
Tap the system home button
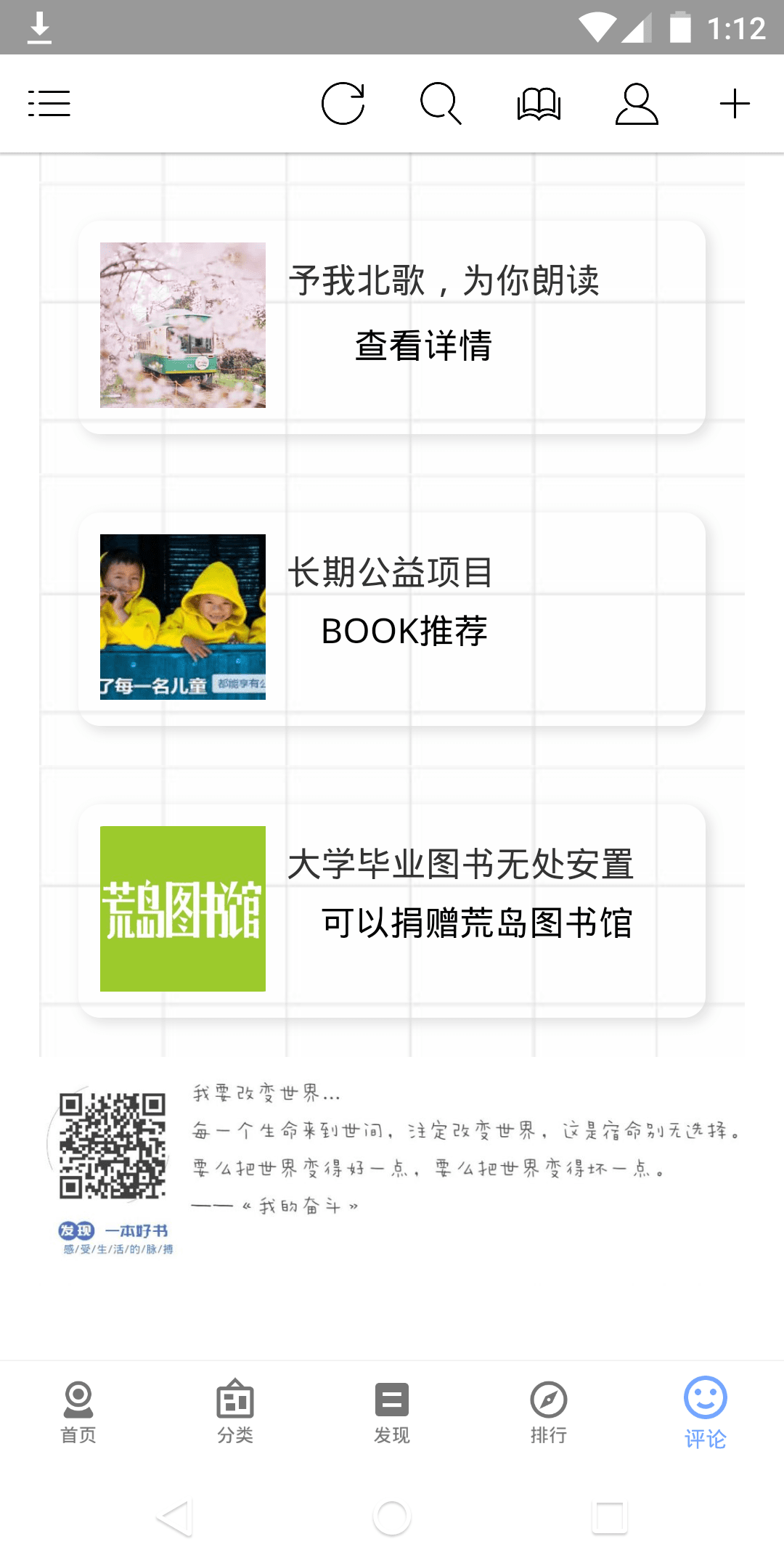(392, 1517)
